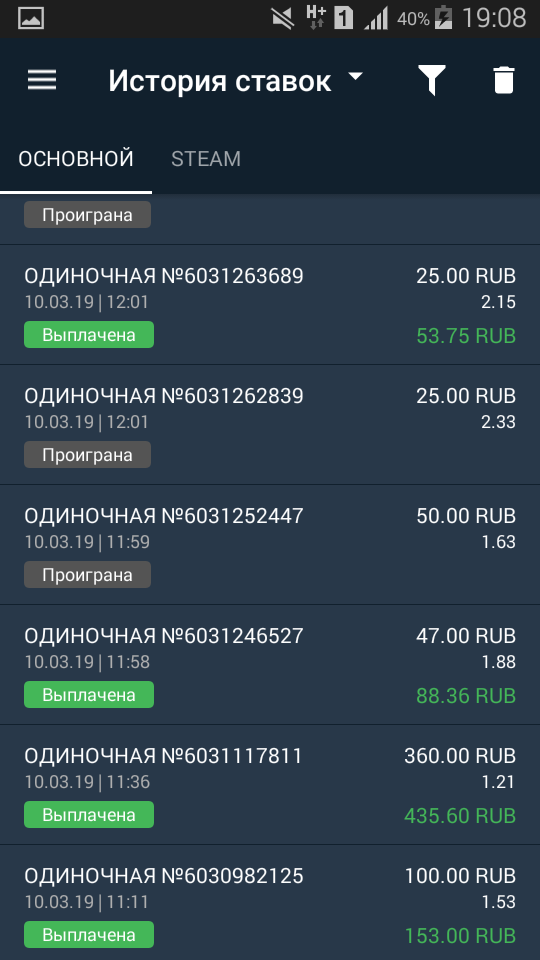Open bet №6030982125 for 100.00 RUB
The image size is (540, 960).
coord(270,903)
